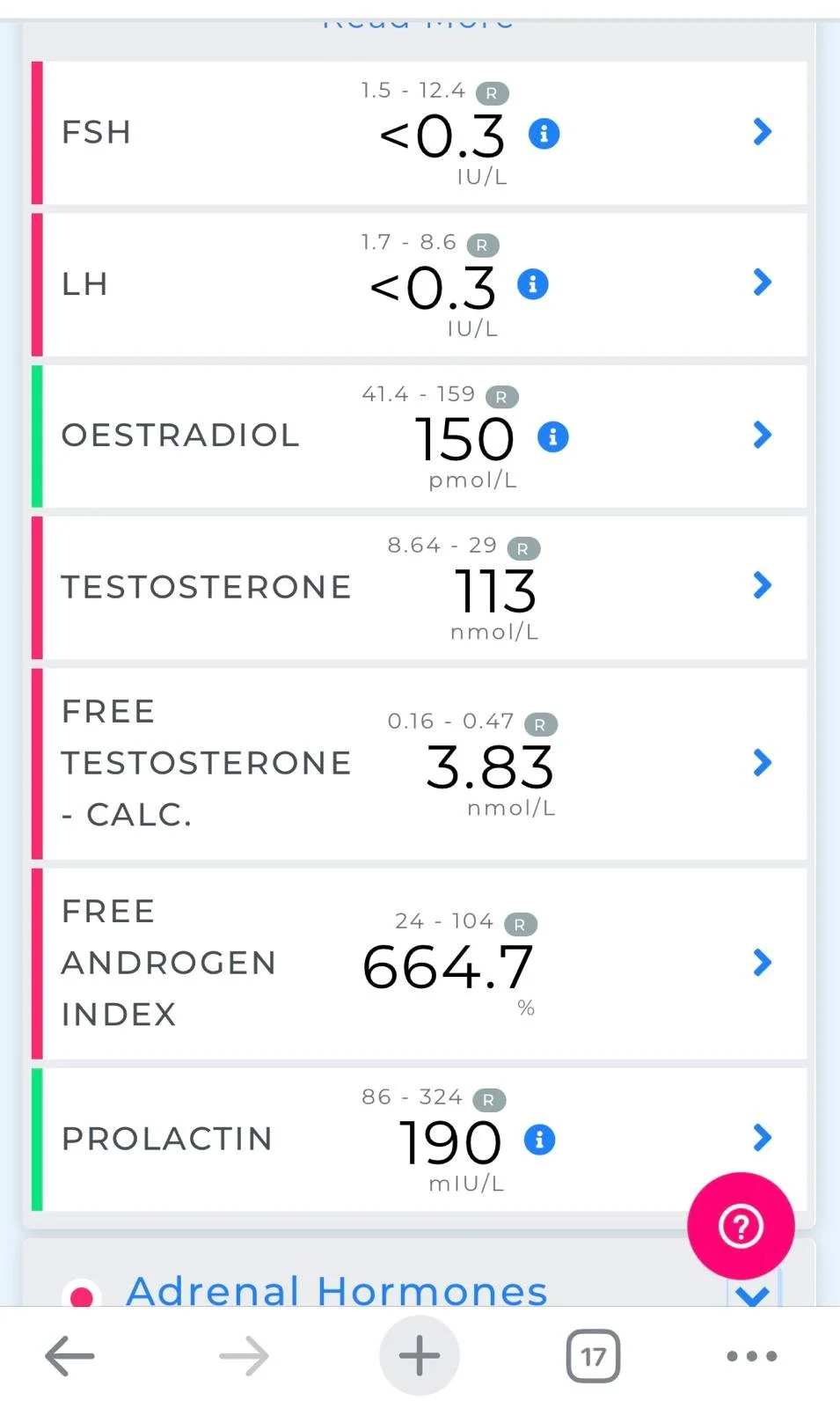Show info for the Prolactin value
840x1408 pixels.
(x=540, y=1140)
